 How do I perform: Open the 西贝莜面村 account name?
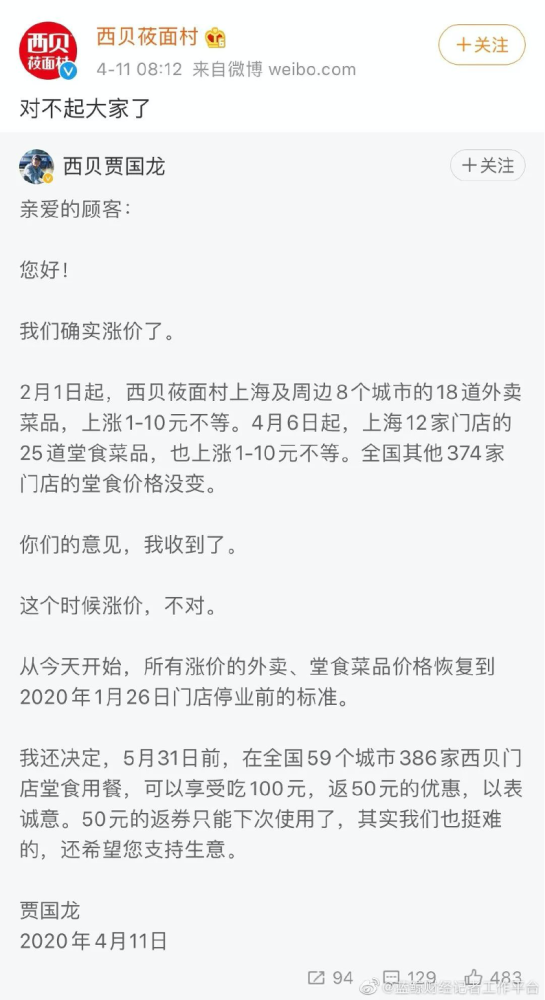pyautogui.click(x=150, y=38)
